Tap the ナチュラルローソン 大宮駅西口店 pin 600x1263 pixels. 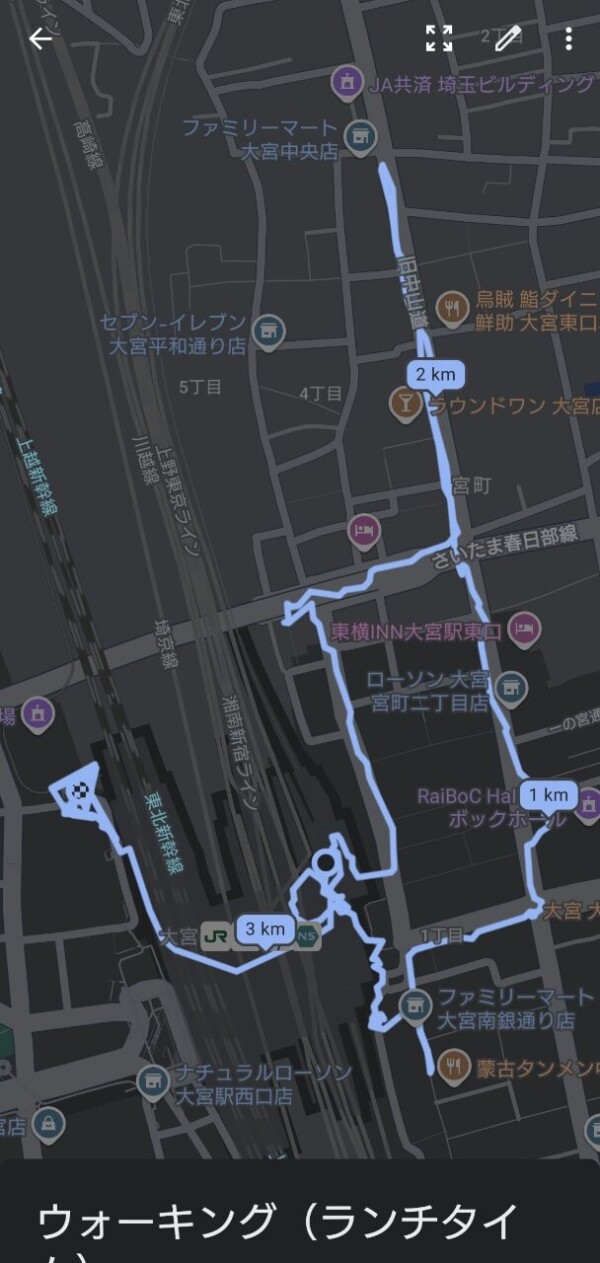[x=152, y=1081]
